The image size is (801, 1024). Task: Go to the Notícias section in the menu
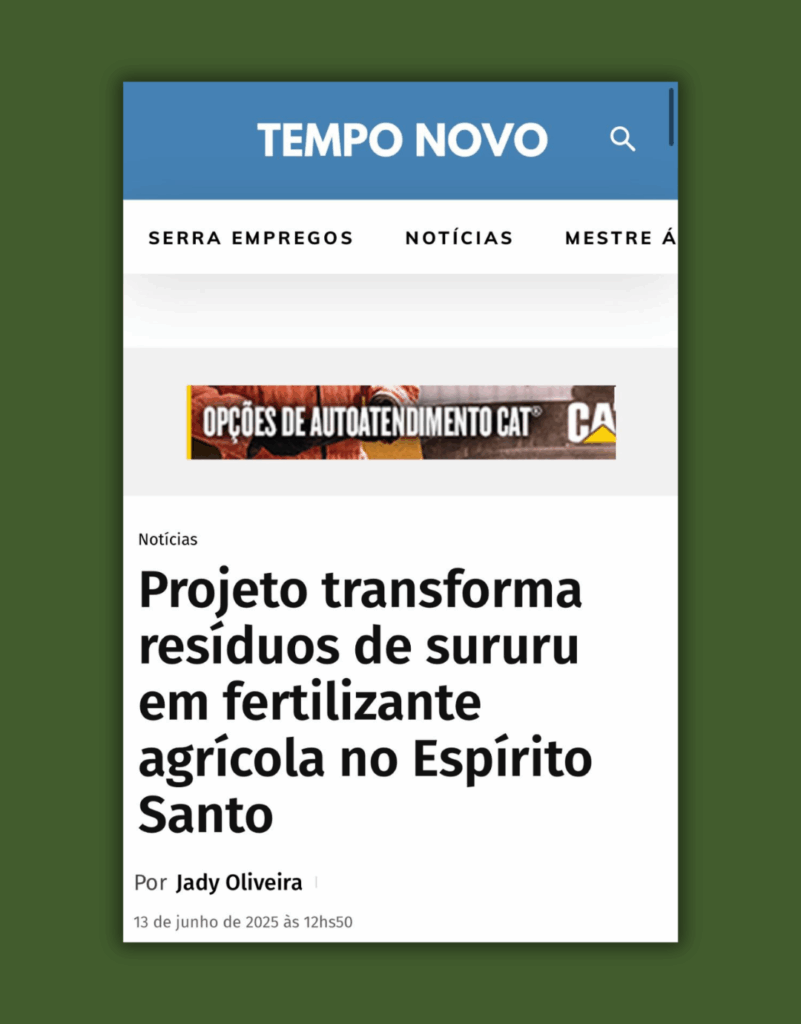(459, 238)
